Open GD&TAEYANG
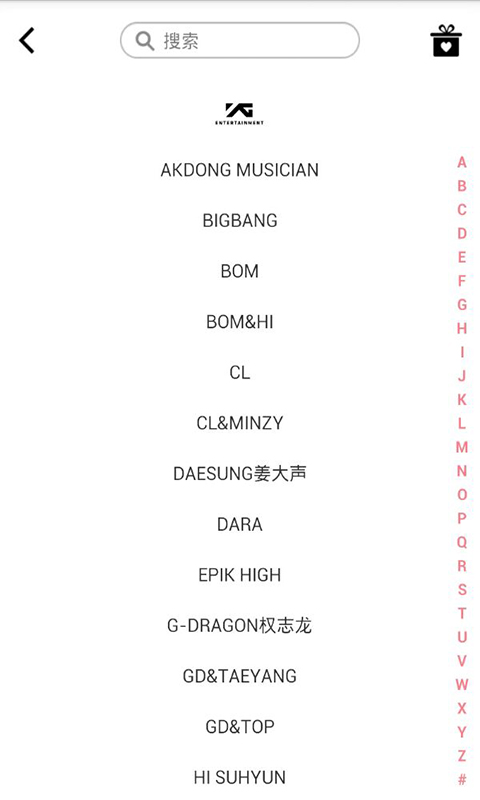Viewport: 480px width, 800px height. (x=240, y=676)
